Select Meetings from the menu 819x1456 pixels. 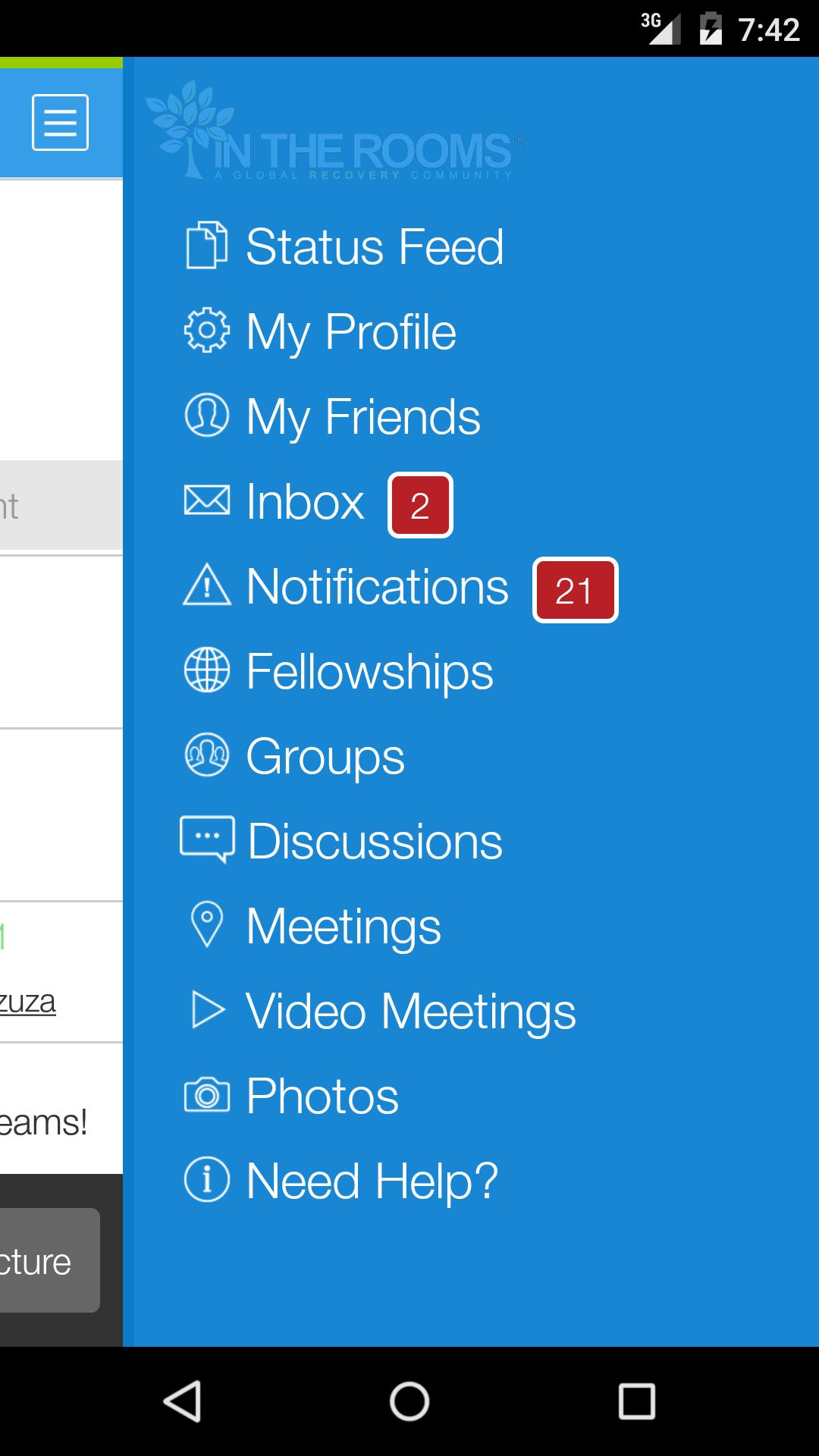point(313,927)
